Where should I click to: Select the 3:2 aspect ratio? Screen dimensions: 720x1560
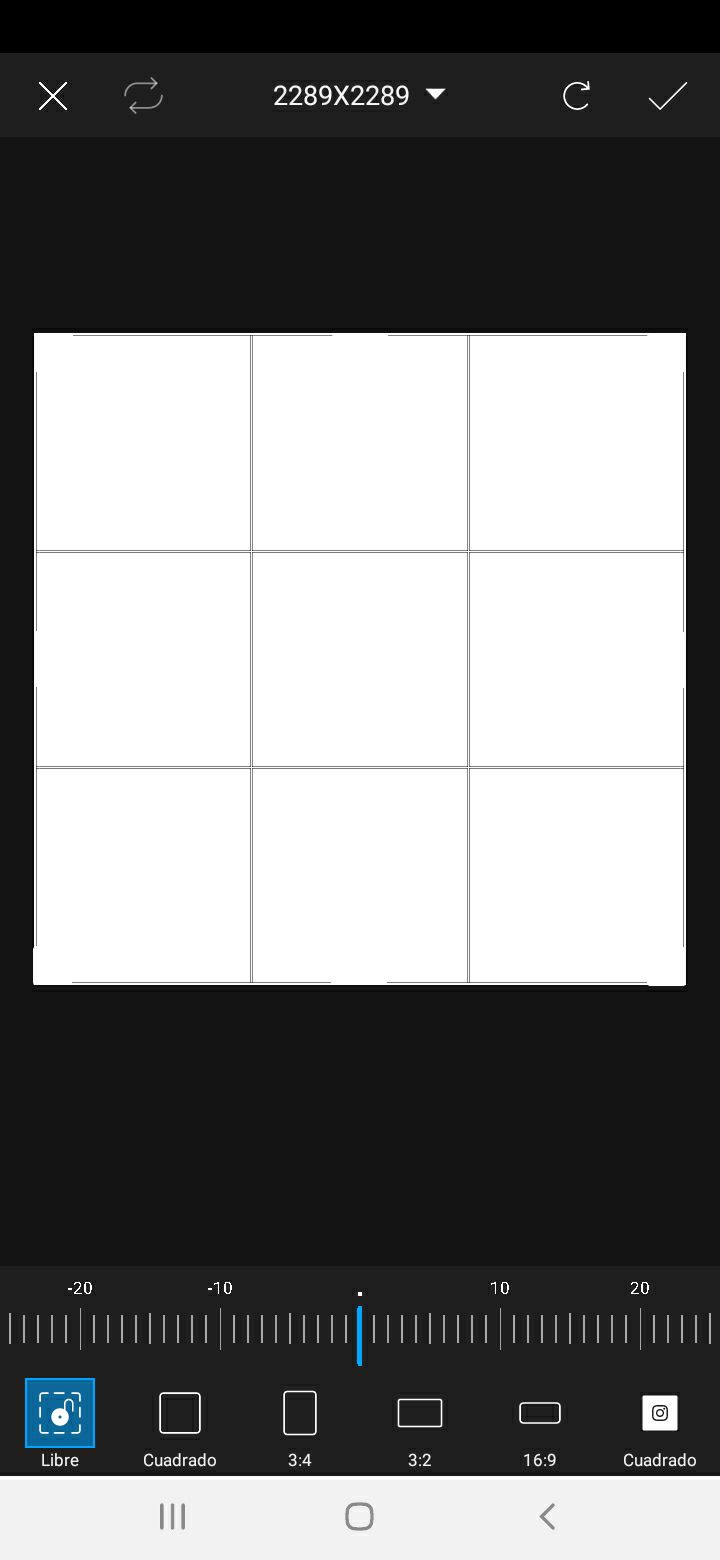420,1423
